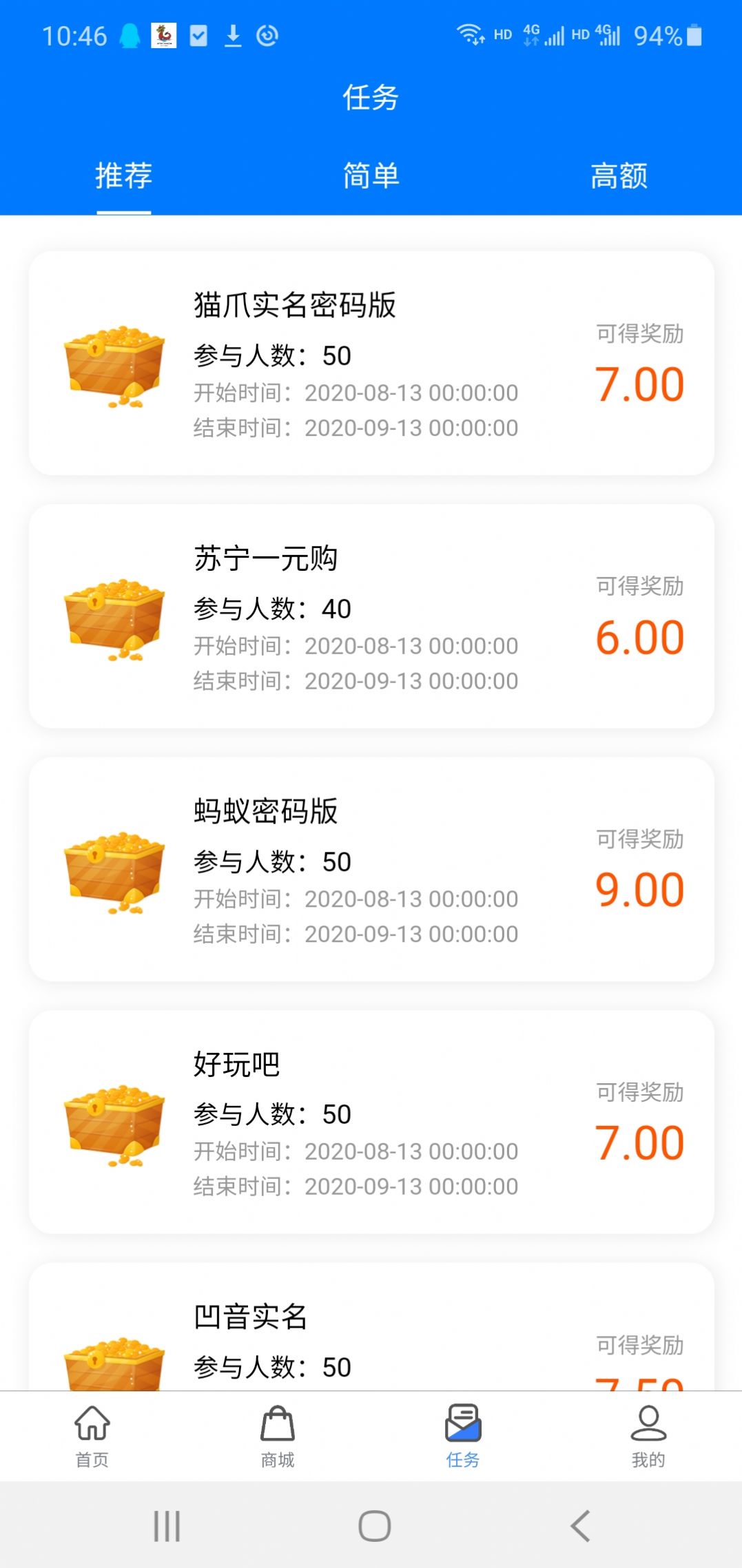Switch to the 推荐 tab
The image size is (742, 1568).
123,176
